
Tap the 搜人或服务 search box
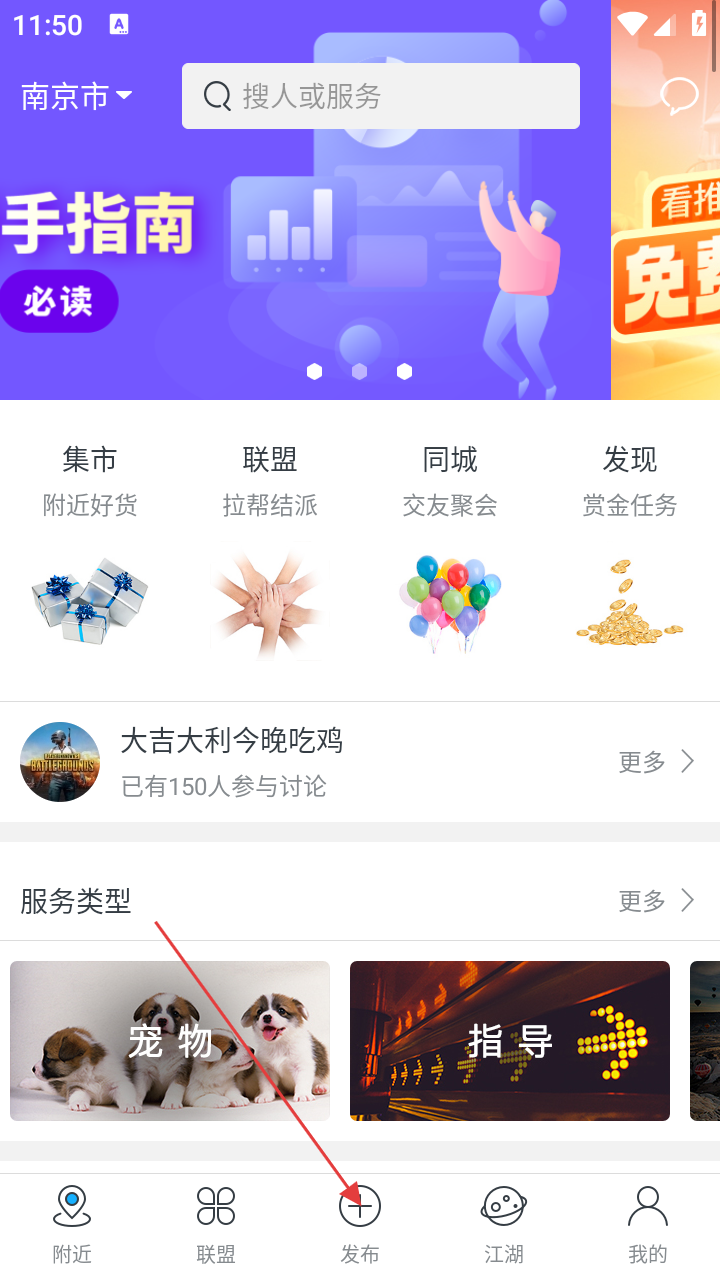[x=380, y=96]
